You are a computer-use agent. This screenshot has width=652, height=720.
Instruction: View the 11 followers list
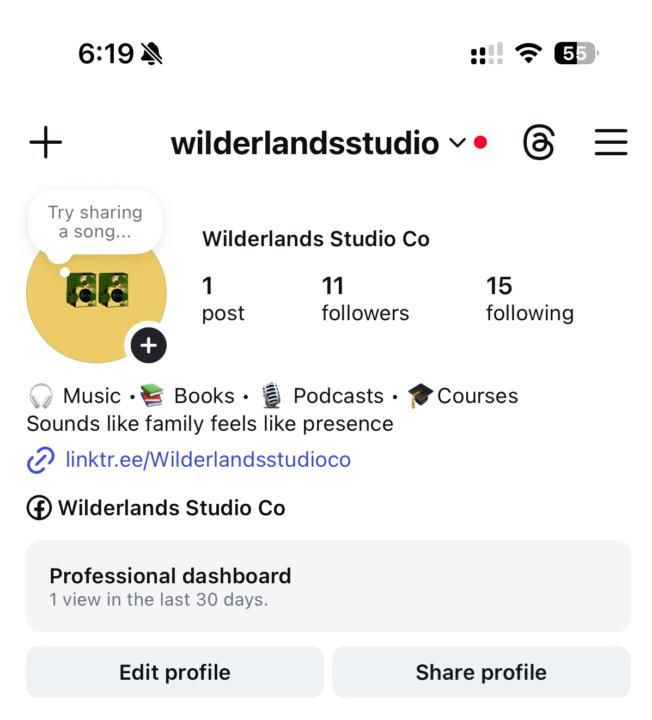(364, 299)
